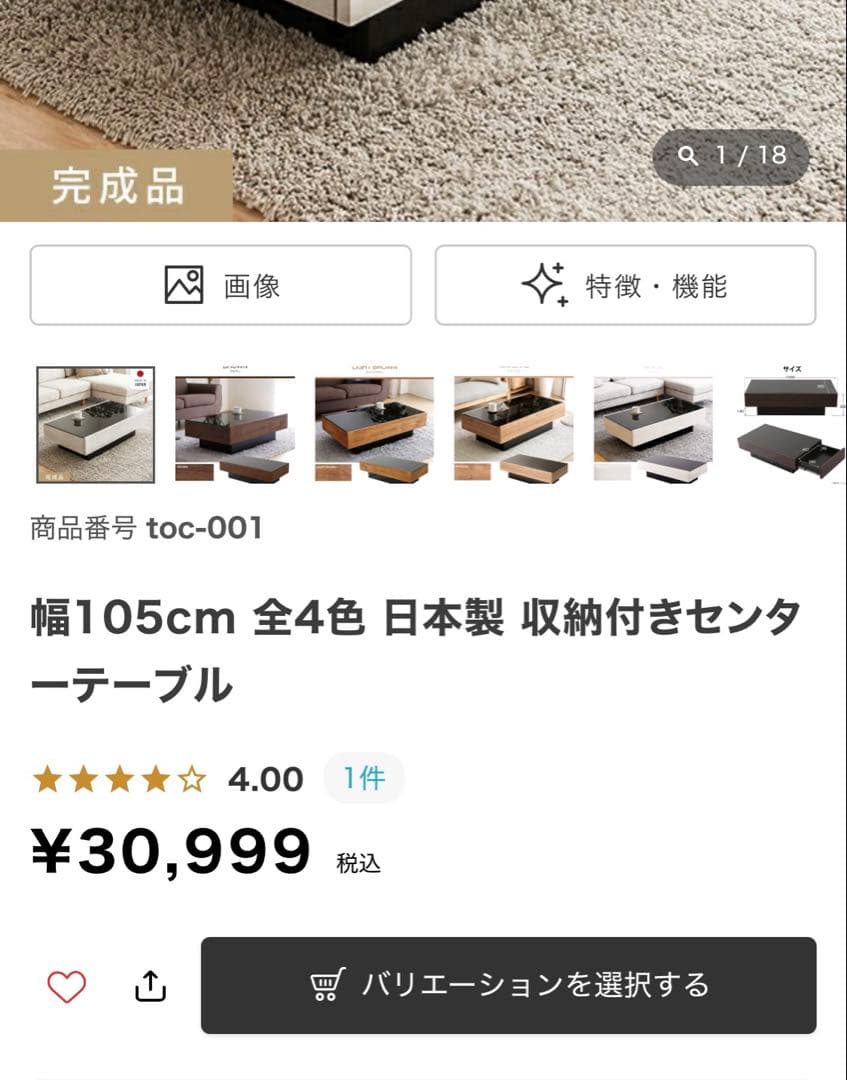Open the 1件 review link
847x1080 pixels.
tap(365, 777)
